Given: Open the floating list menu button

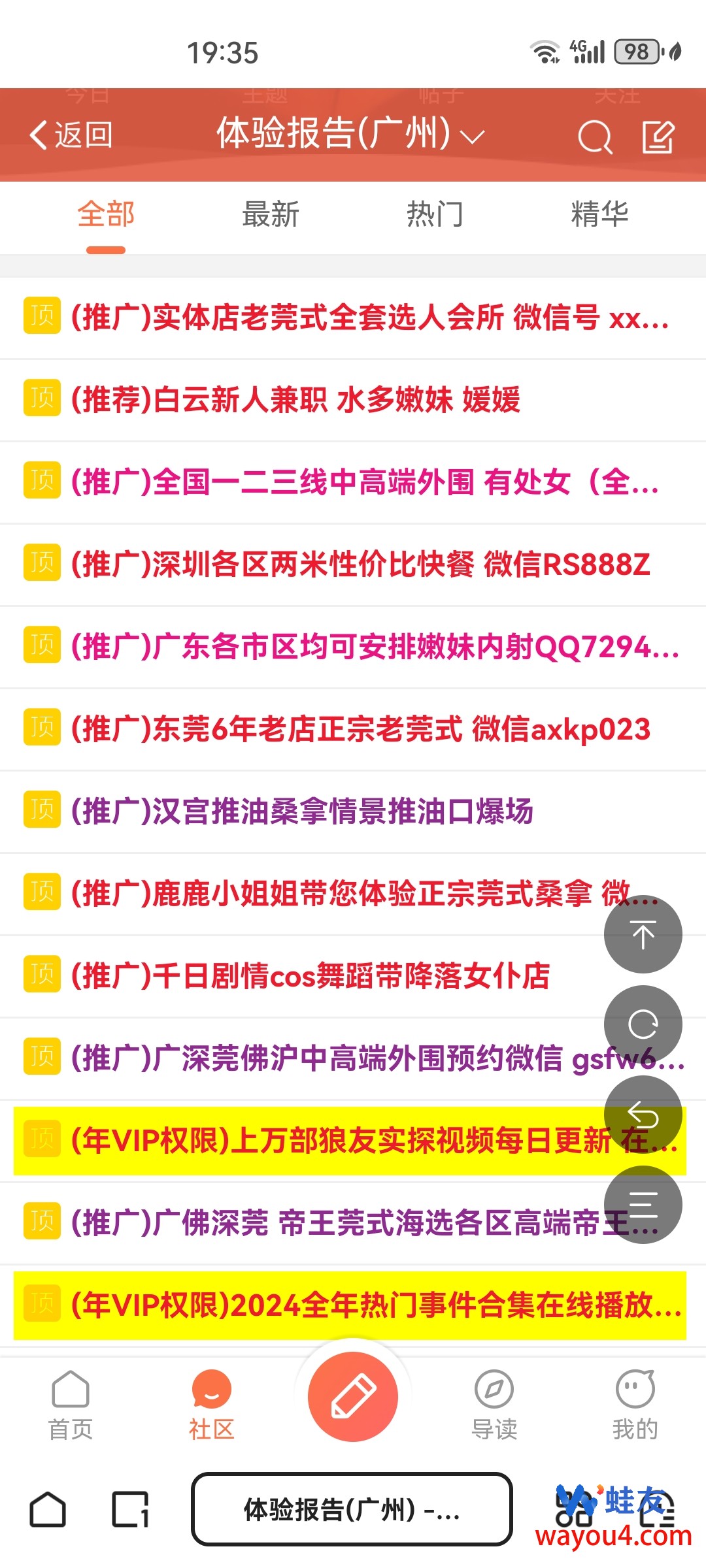Looking at the screenshot, I should pos(643,1204).
